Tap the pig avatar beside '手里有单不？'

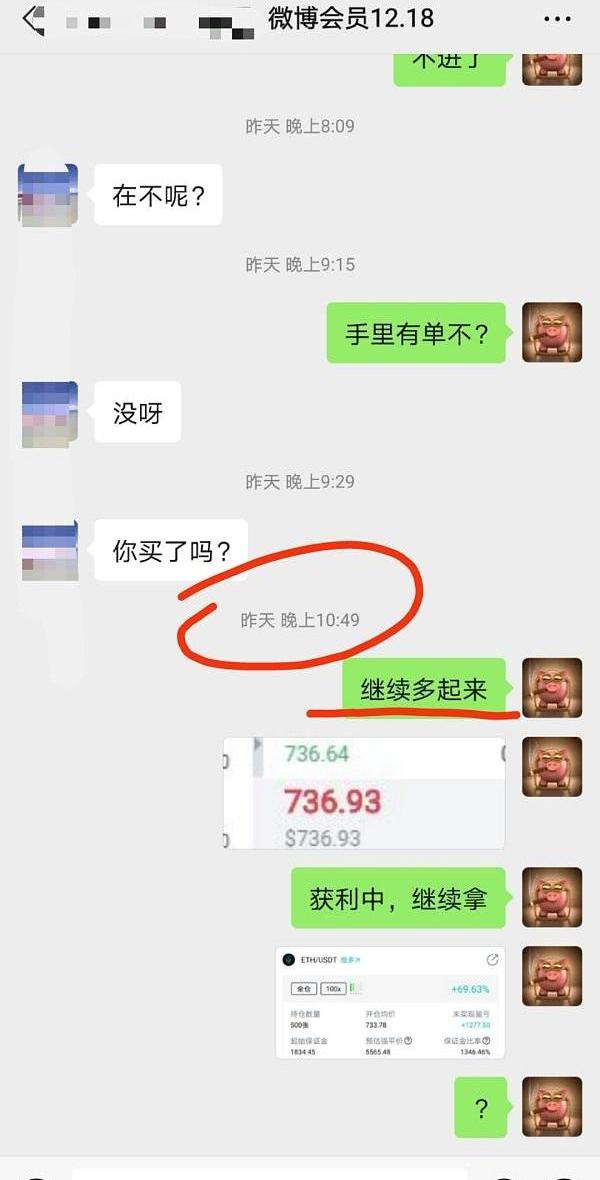[552, 332]
